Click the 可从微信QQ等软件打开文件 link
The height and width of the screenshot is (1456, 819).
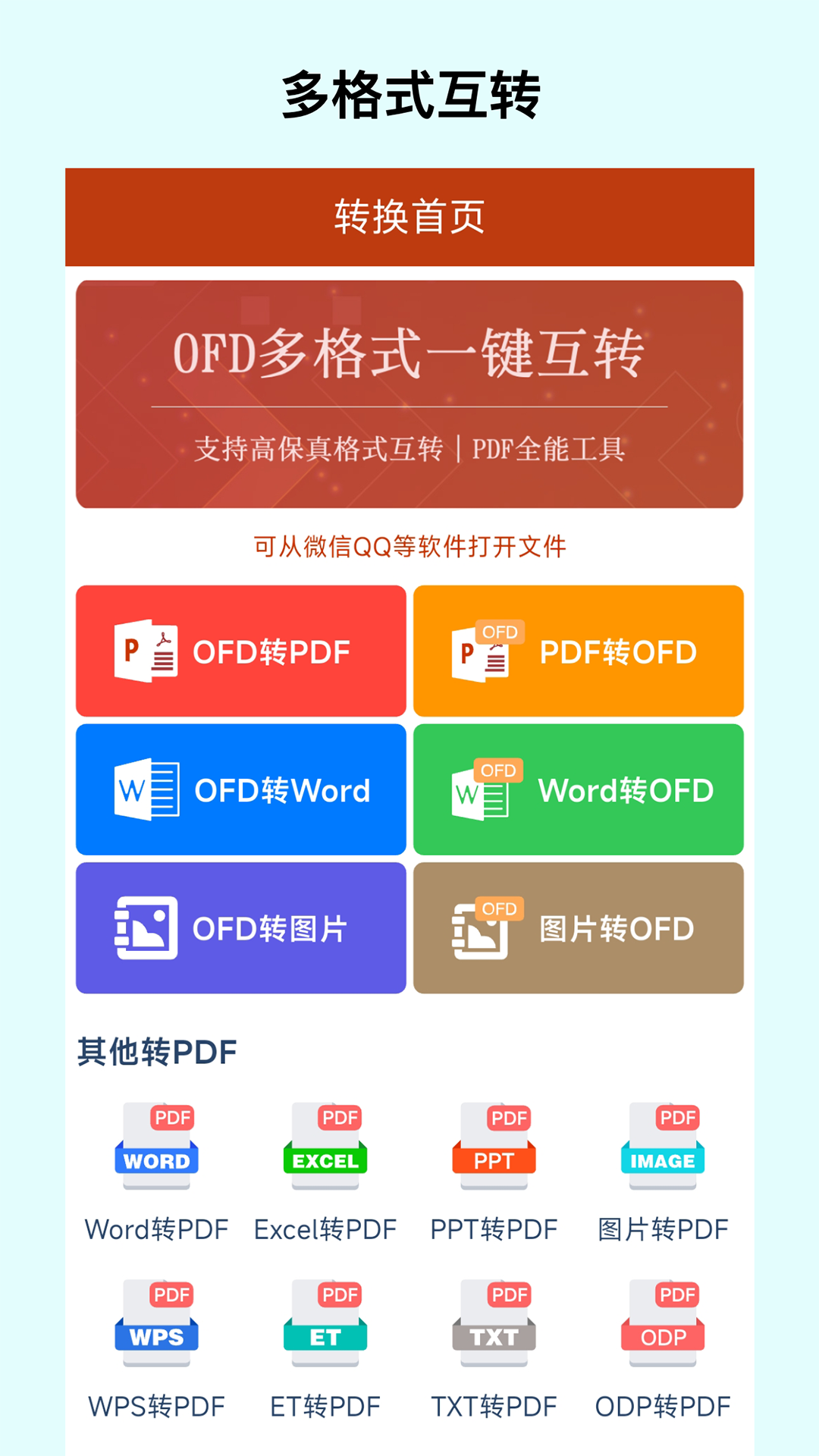(x=409, y=544)
